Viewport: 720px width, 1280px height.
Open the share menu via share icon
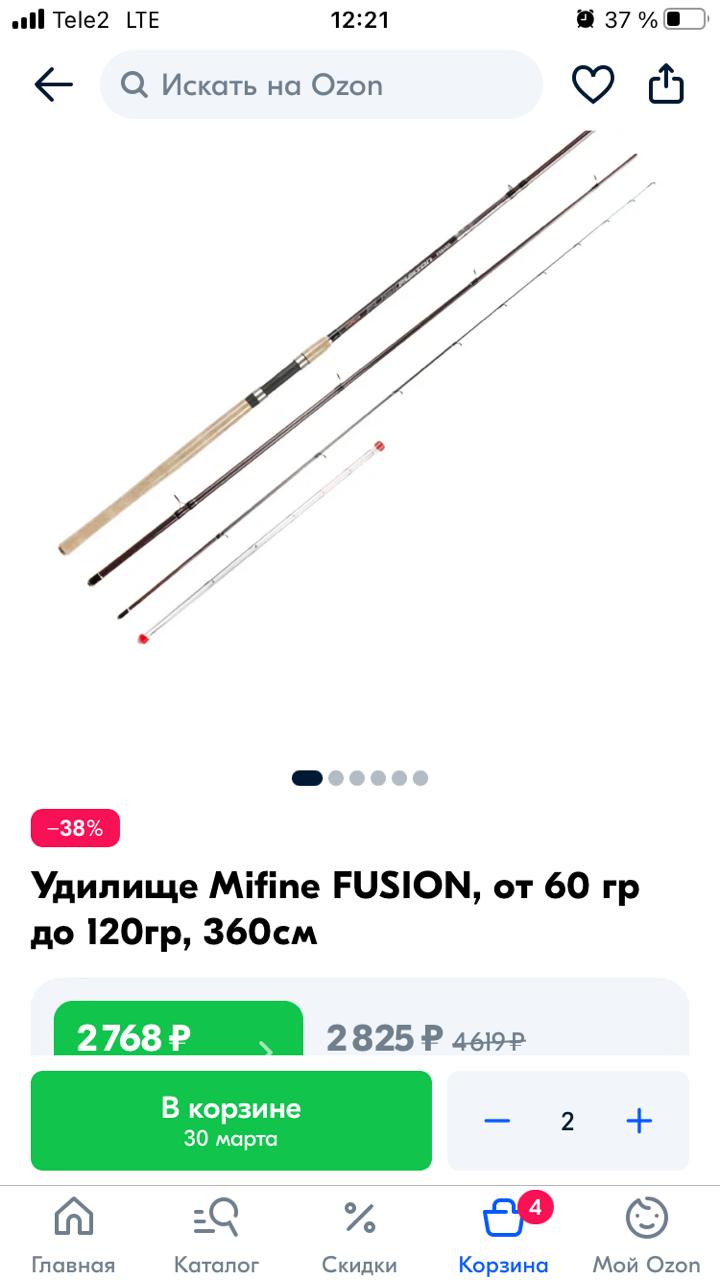tap(667, 84)
